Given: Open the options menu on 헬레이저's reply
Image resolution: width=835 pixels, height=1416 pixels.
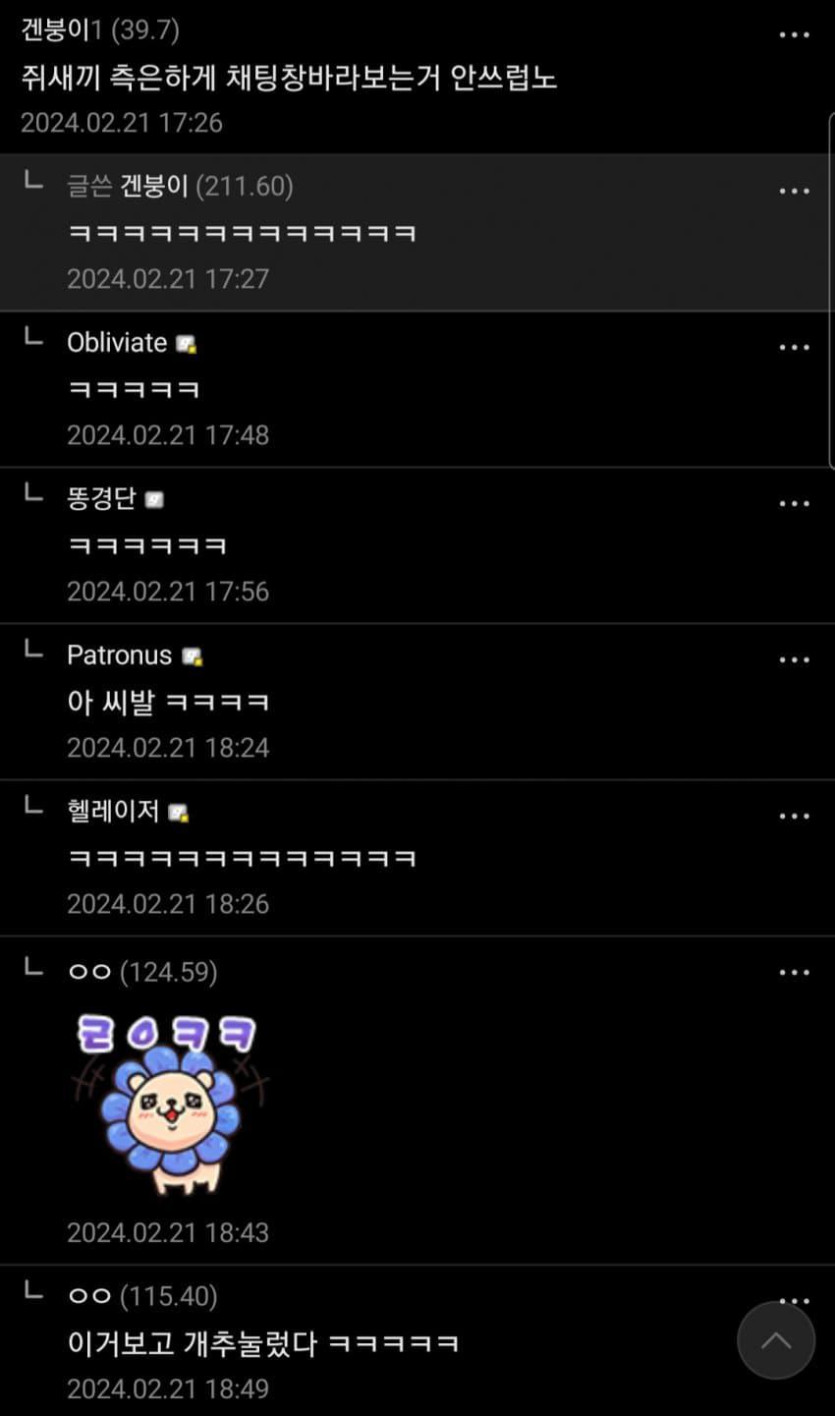Looking at the screenshot, I should click(x=794, y=816).
